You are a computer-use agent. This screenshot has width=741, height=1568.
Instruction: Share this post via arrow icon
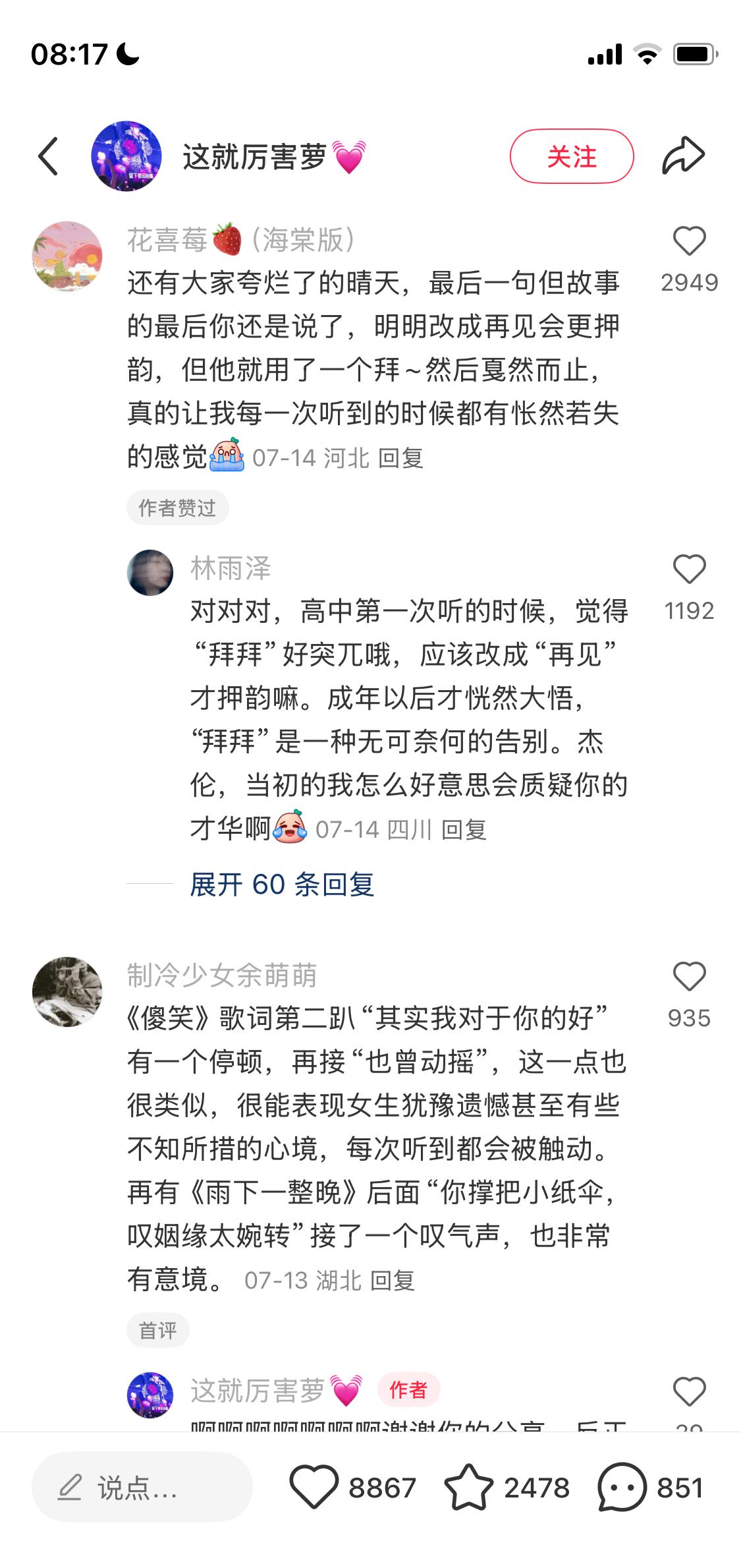(683, 156)
